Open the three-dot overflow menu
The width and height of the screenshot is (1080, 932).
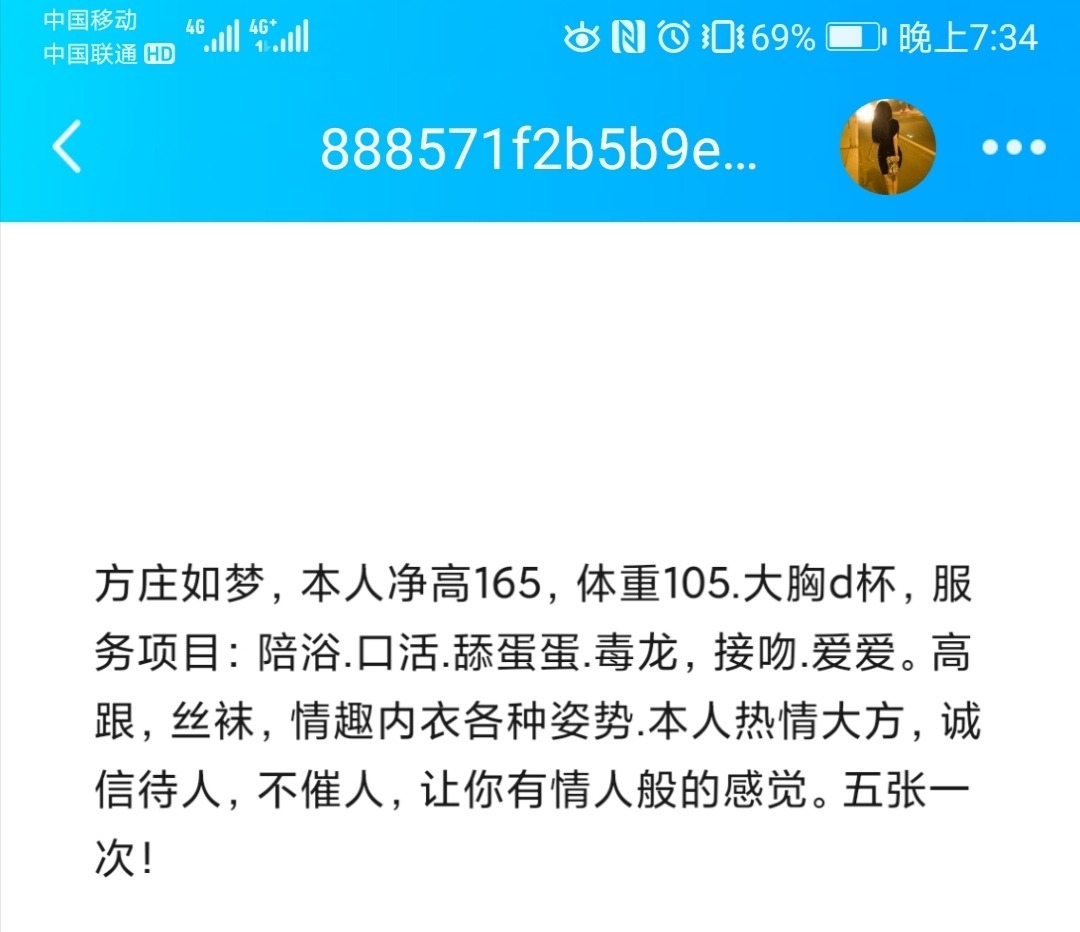[x=1013, y=147]
